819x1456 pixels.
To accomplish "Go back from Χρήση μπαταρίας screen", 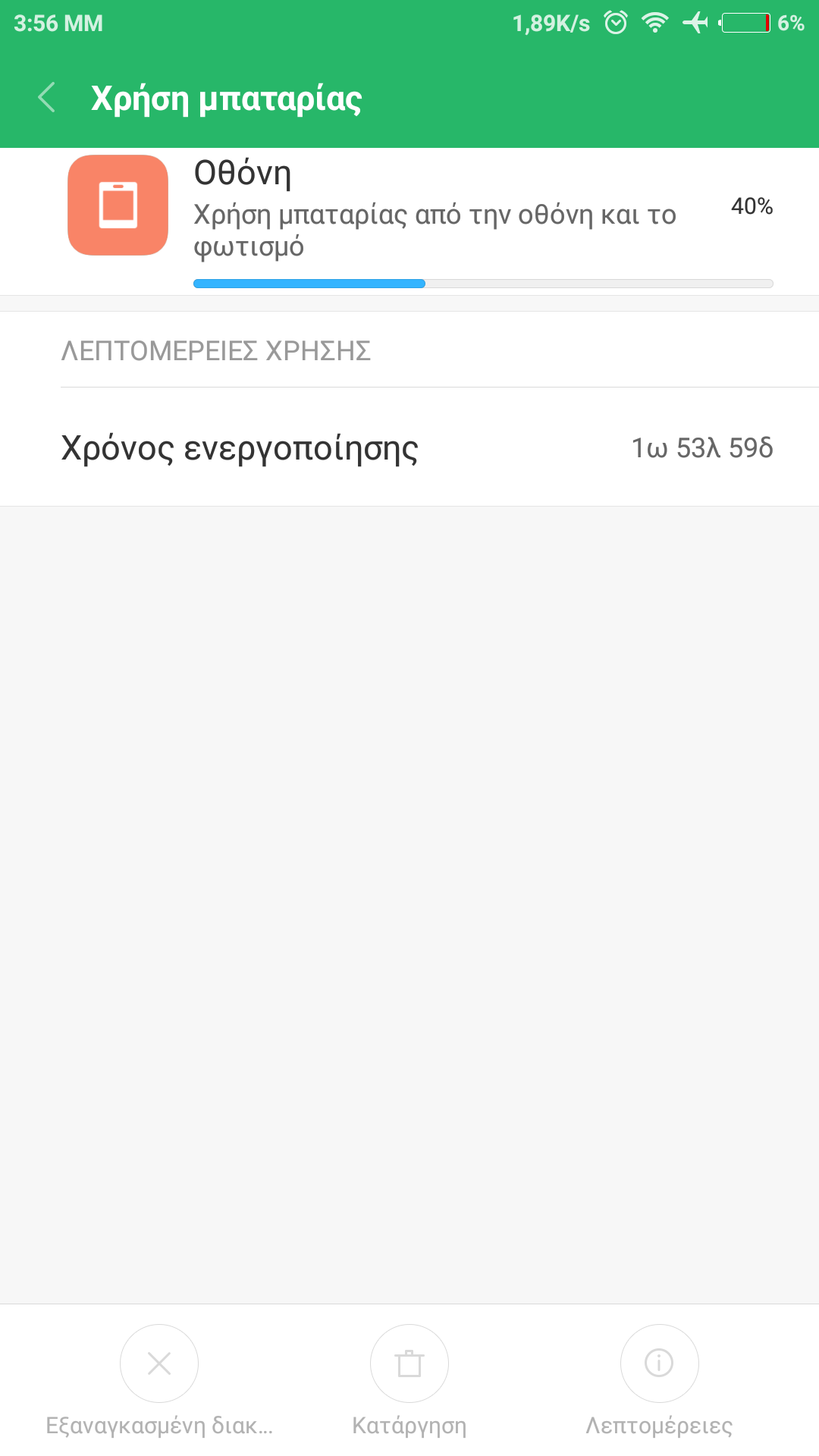I will (x=47, y=98).
